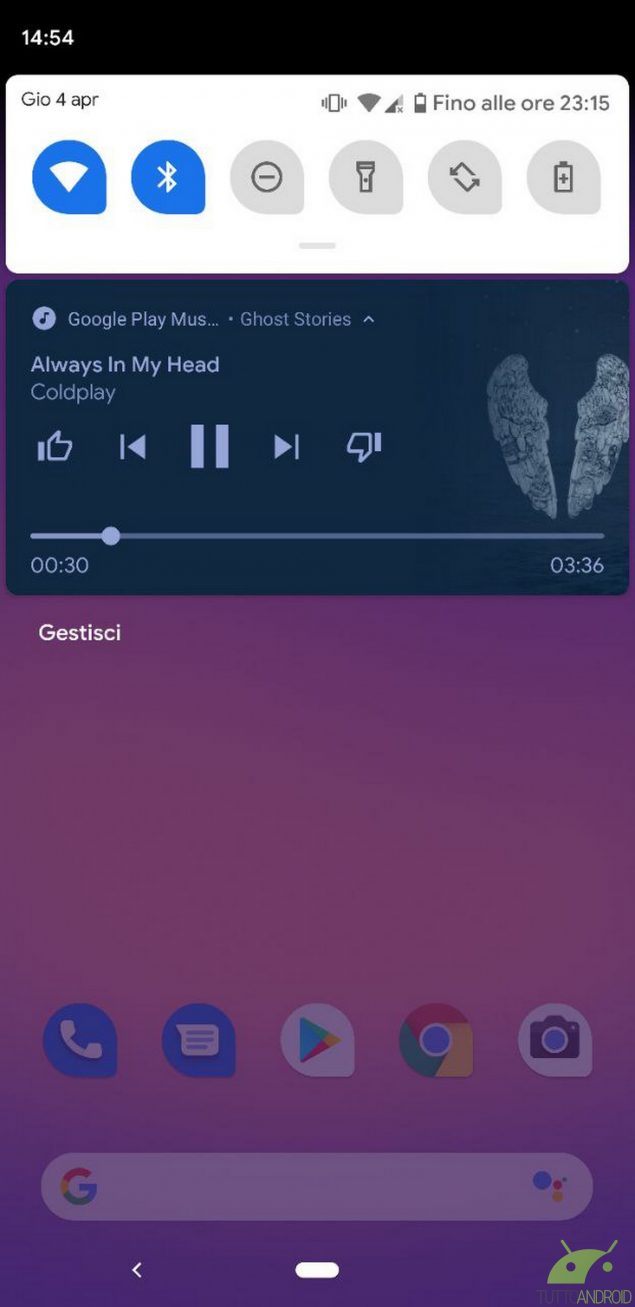Open the Ghost Stories music notification

pyautogui.click(x=317, y=437)
